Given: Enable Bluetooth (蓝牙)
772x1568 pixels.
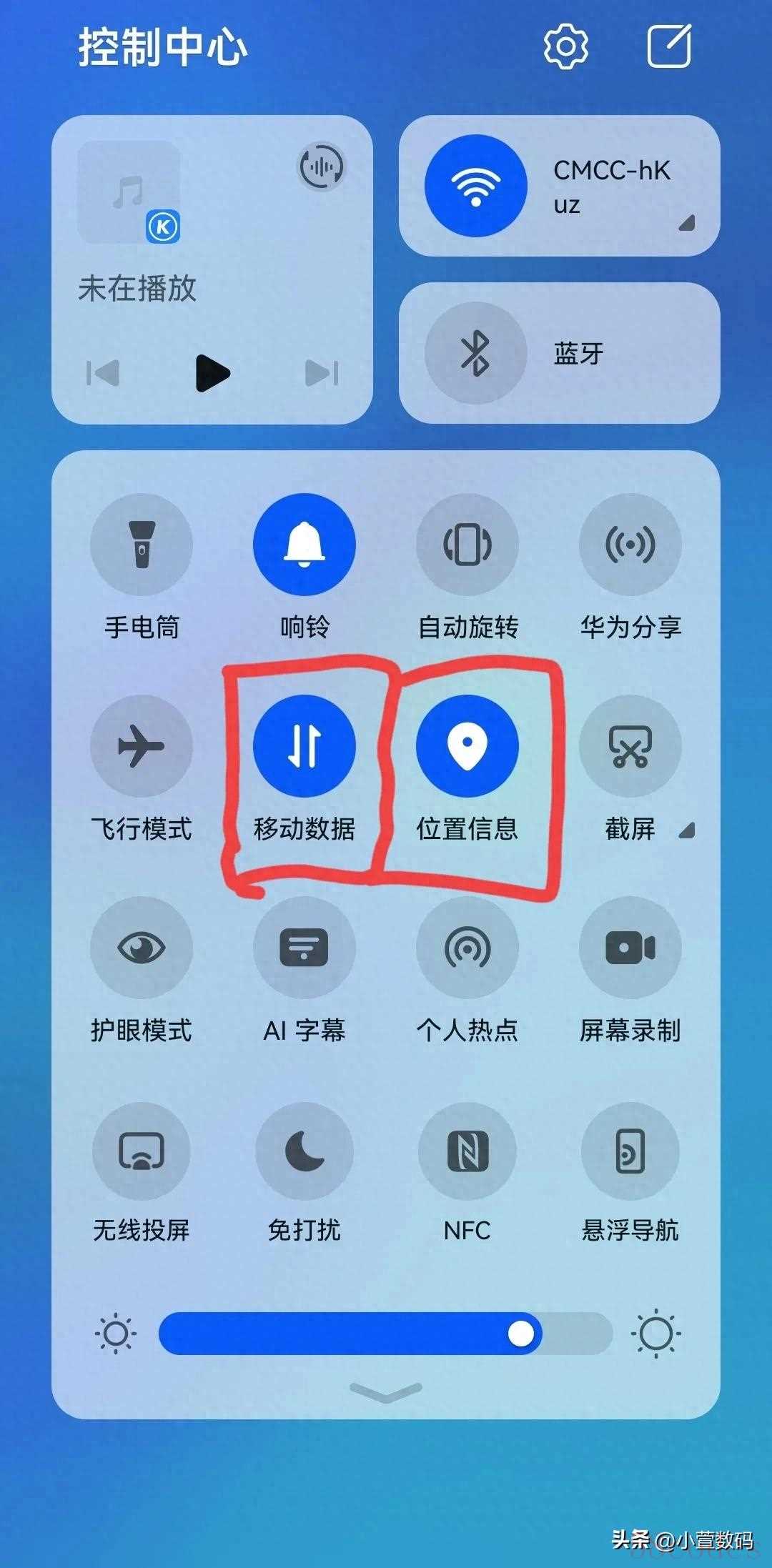Looking at the screenshot, I should pos(475,353).
